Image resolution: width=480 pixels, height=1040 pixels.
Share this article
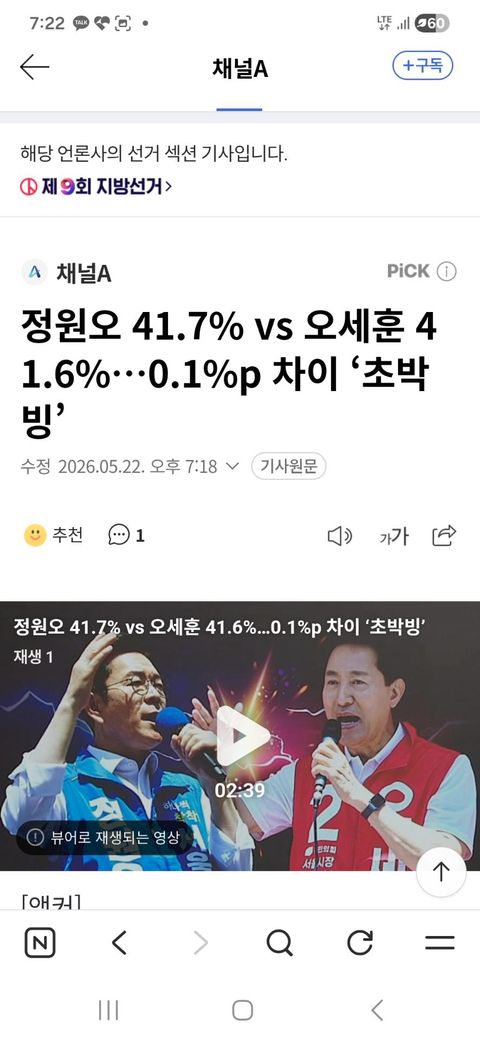(444, 535)
